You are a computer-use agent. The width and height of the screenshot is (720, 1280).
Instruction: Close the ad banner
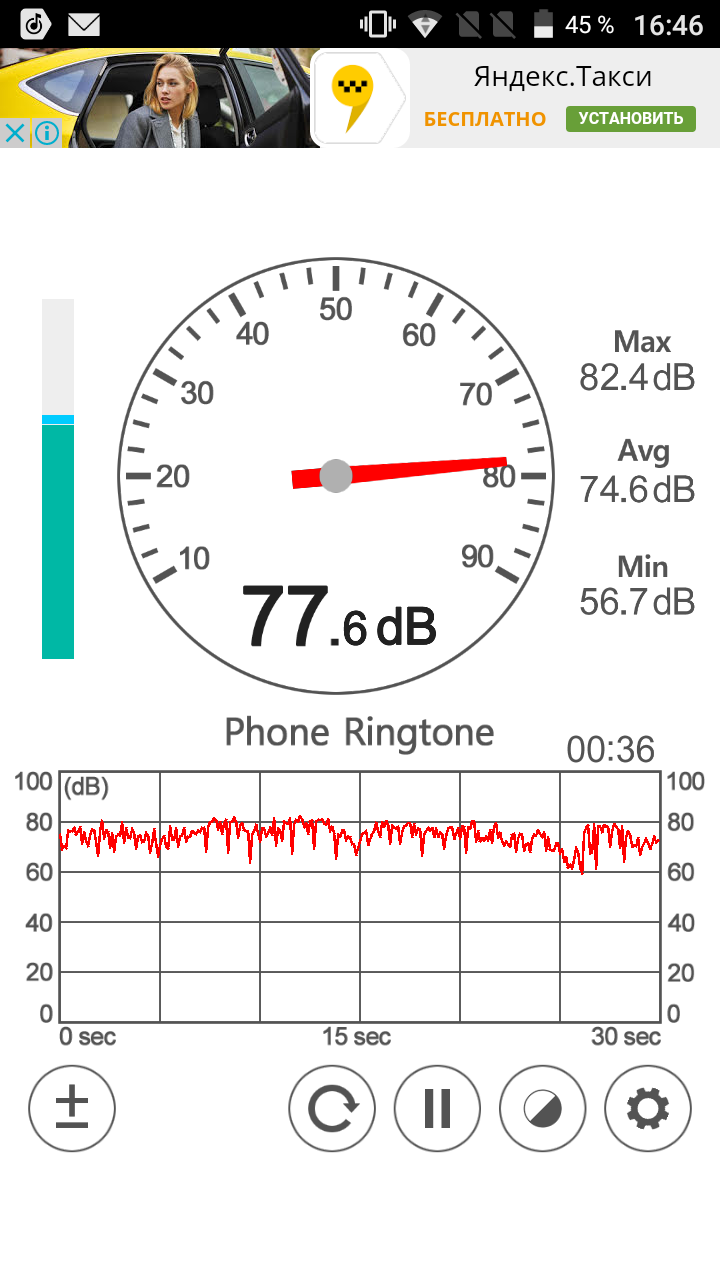14,133
